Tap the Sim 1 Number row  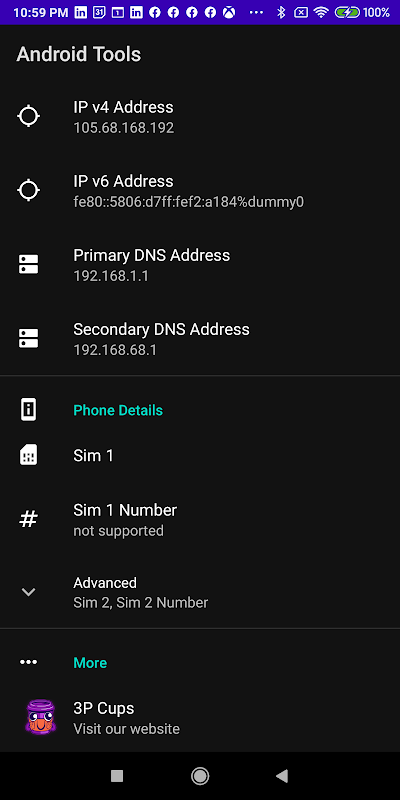pyautogui.click(x=200, y=519)
